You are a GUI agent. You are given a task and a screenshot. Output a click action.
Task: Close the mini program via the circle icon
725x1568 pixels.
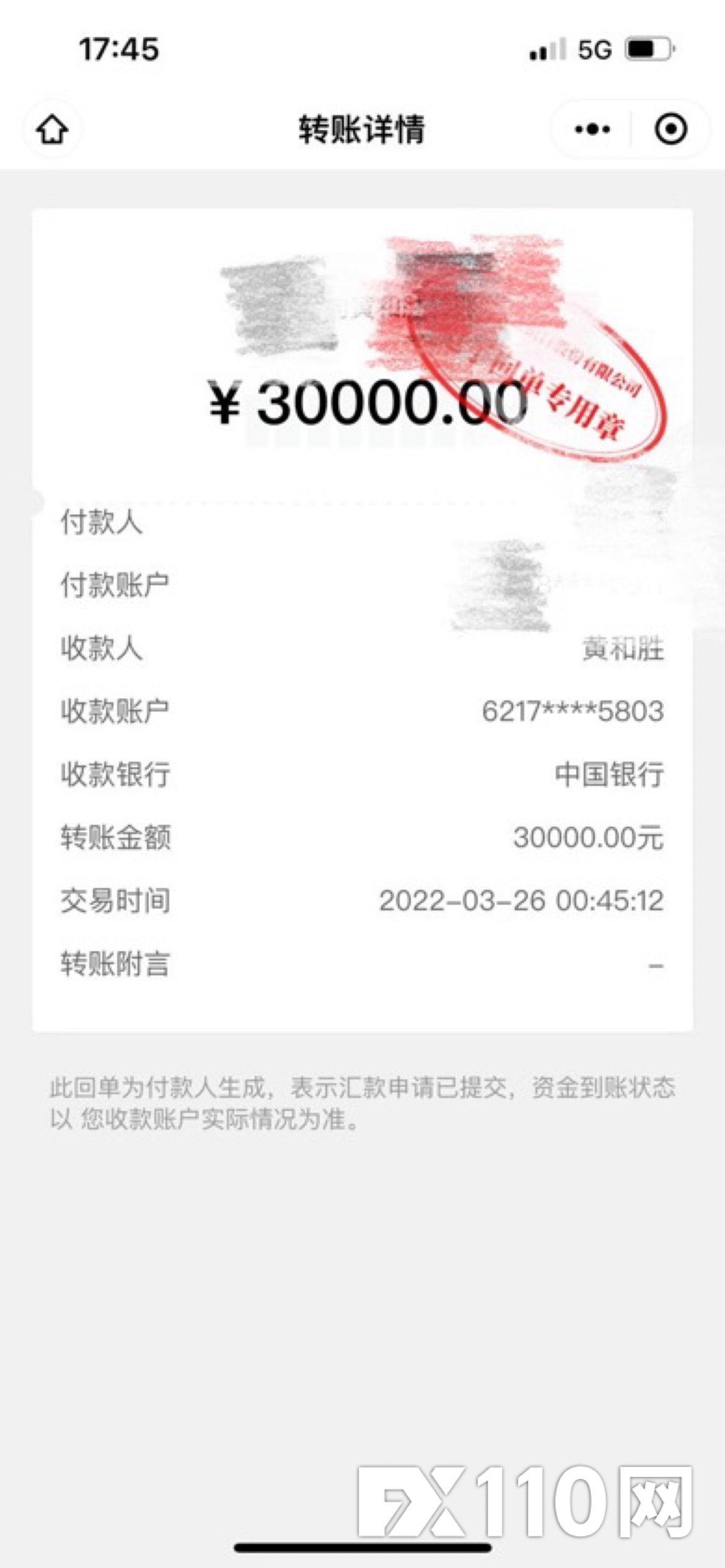point(670,129)
